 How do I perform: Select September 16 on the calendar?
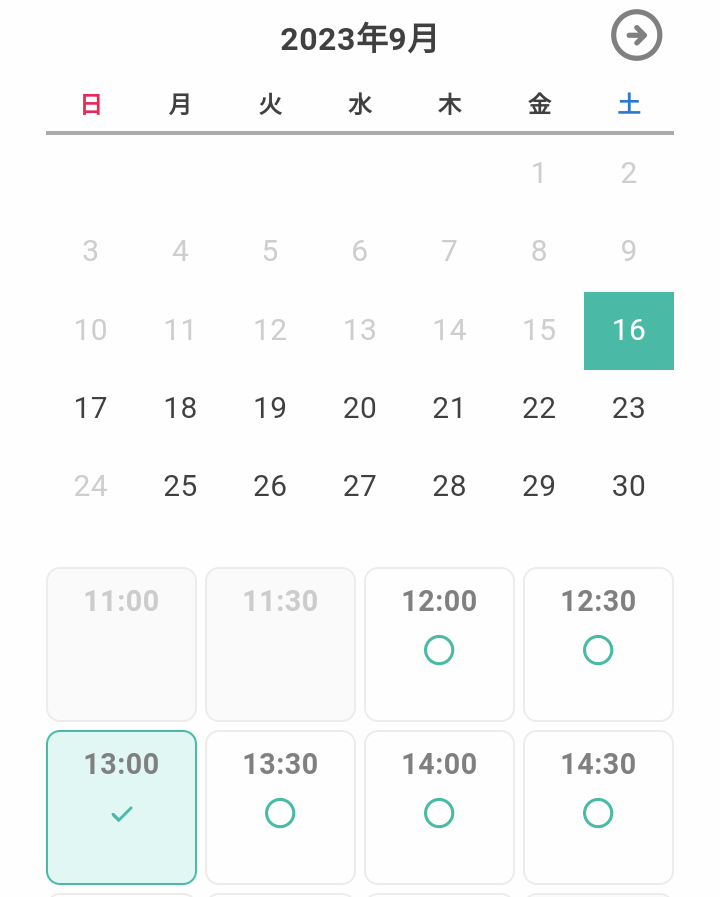pyautogui.click(x=628, y=330)
